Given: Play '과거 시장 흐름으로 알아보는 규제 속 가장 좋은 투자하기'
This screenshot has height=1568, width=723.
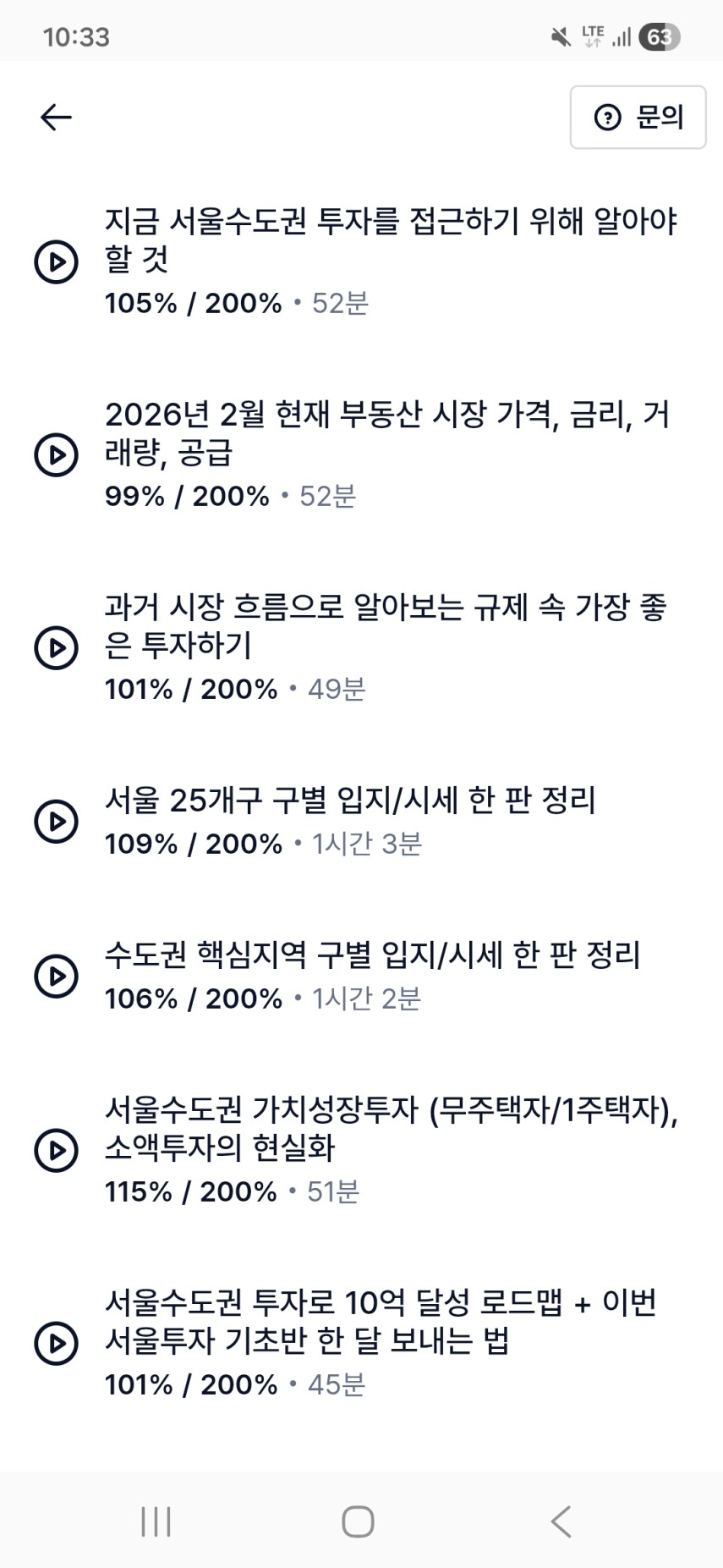Looking at the screenshot, I should tap(57, 648).
